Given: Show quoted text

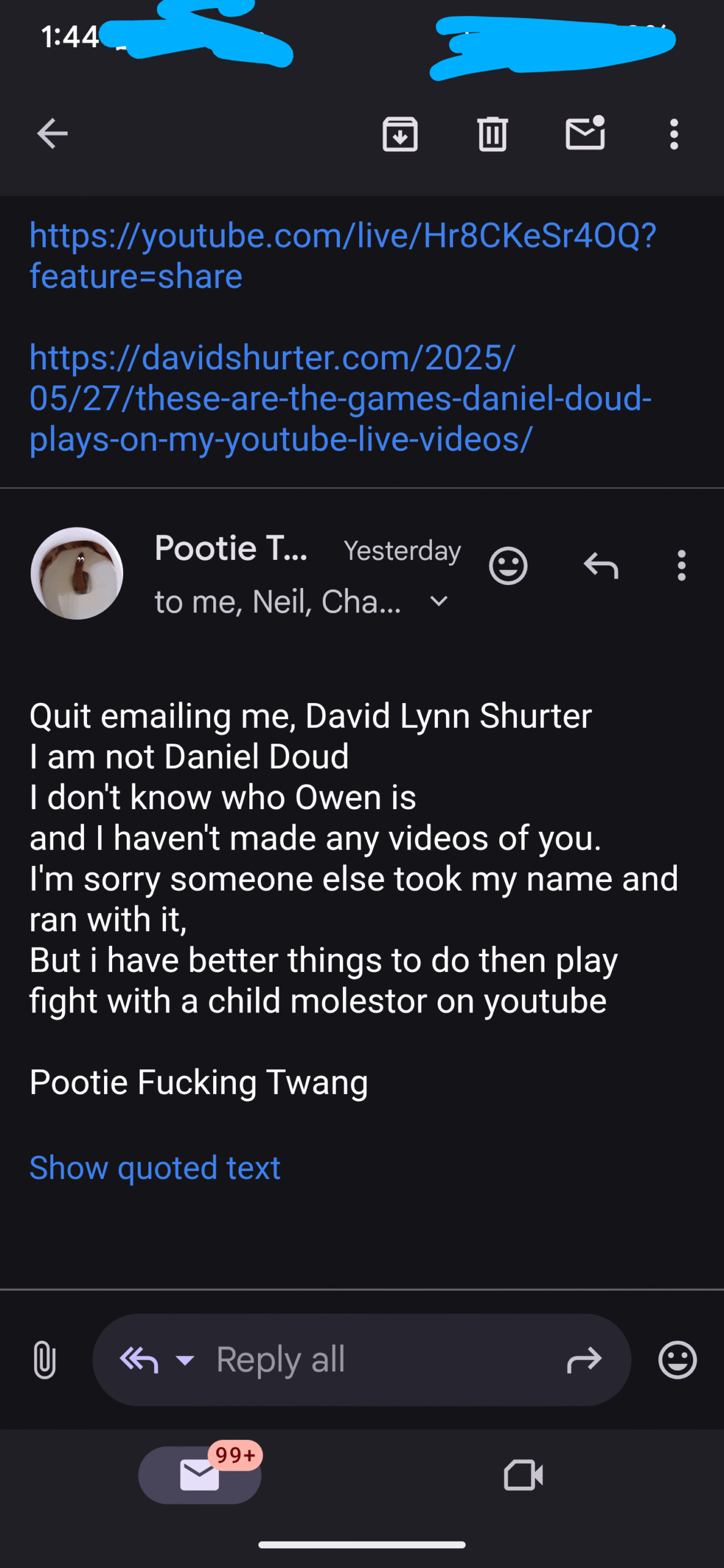Looking at the screenshot, I should [155, 1167].
